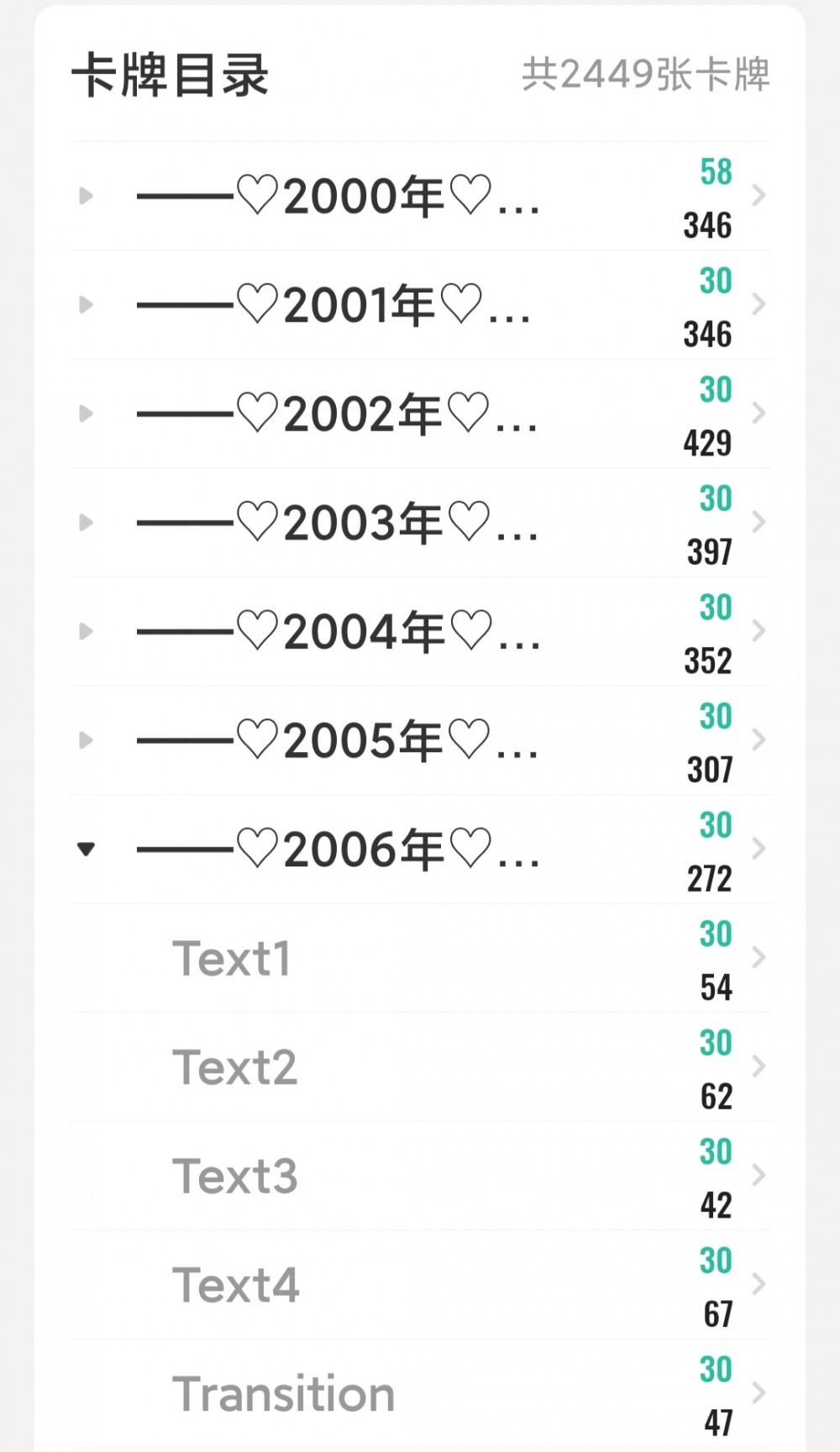Open the 2004年 deck
The image size is (840, 1452).
click(x=420, y=632)
